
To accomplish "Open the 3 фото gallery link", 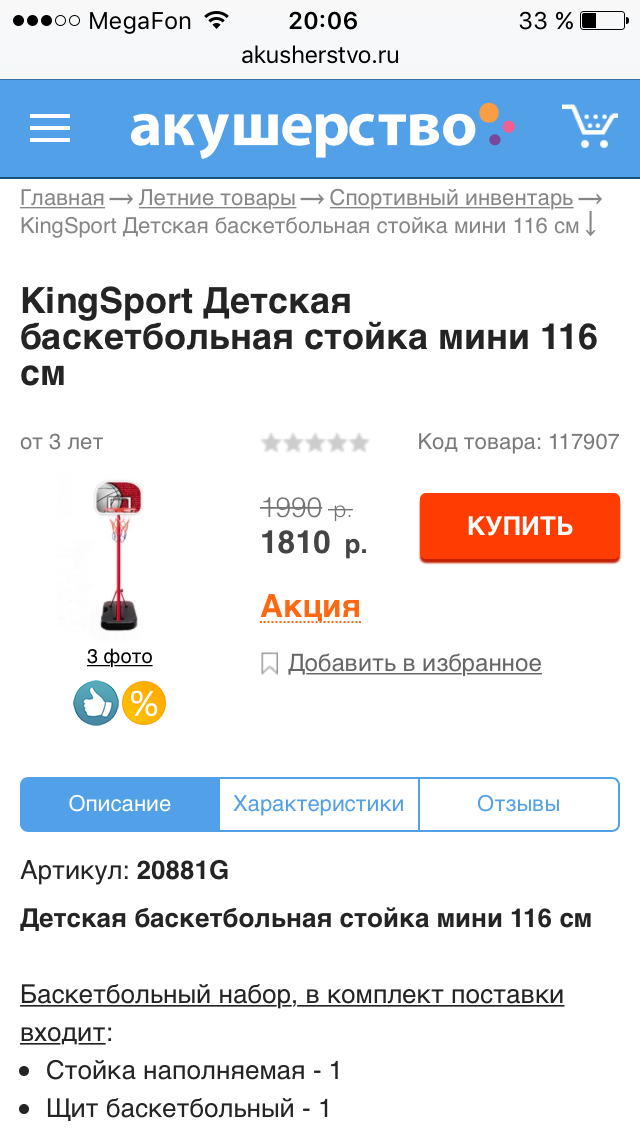I will coord(120,657).
